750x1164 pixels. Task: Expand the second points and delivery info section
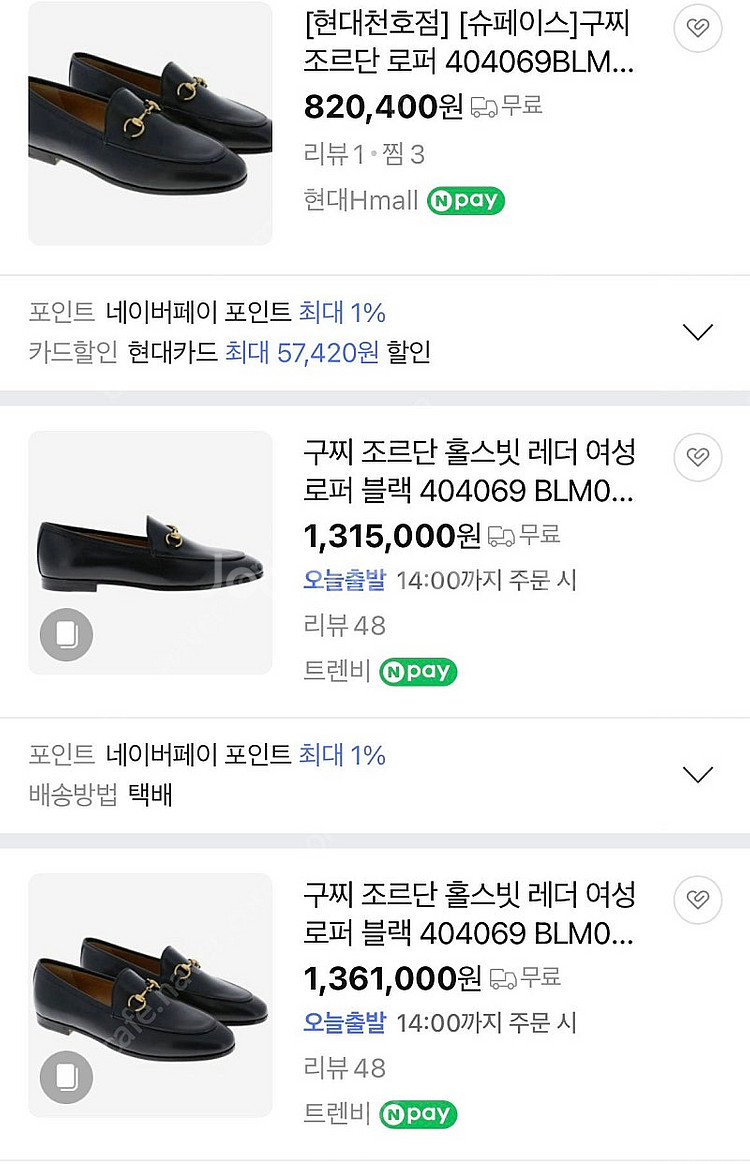[x=697, y=773]
